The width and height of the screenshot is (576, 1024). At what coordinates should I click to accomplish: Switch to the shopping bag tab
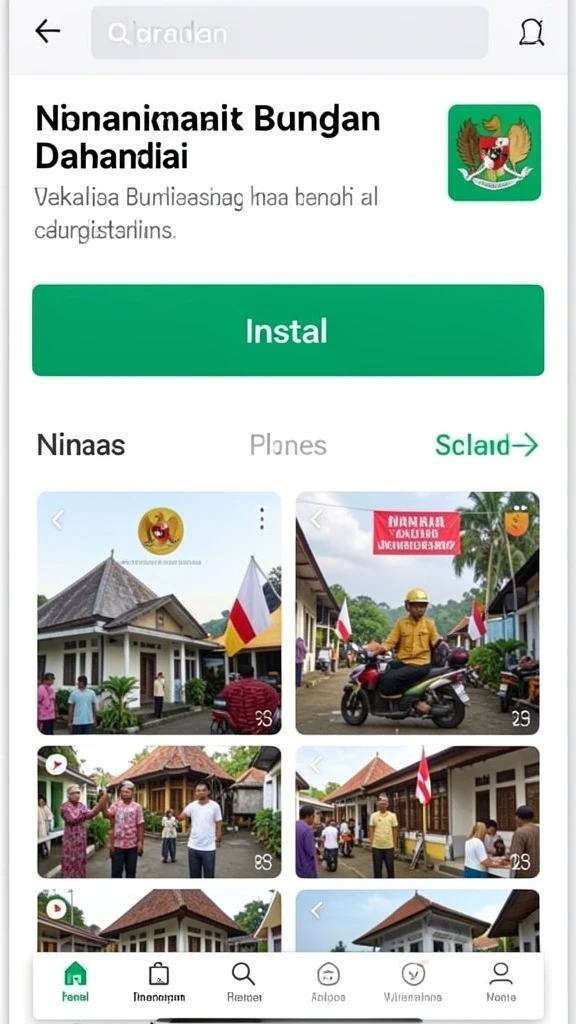159,982
